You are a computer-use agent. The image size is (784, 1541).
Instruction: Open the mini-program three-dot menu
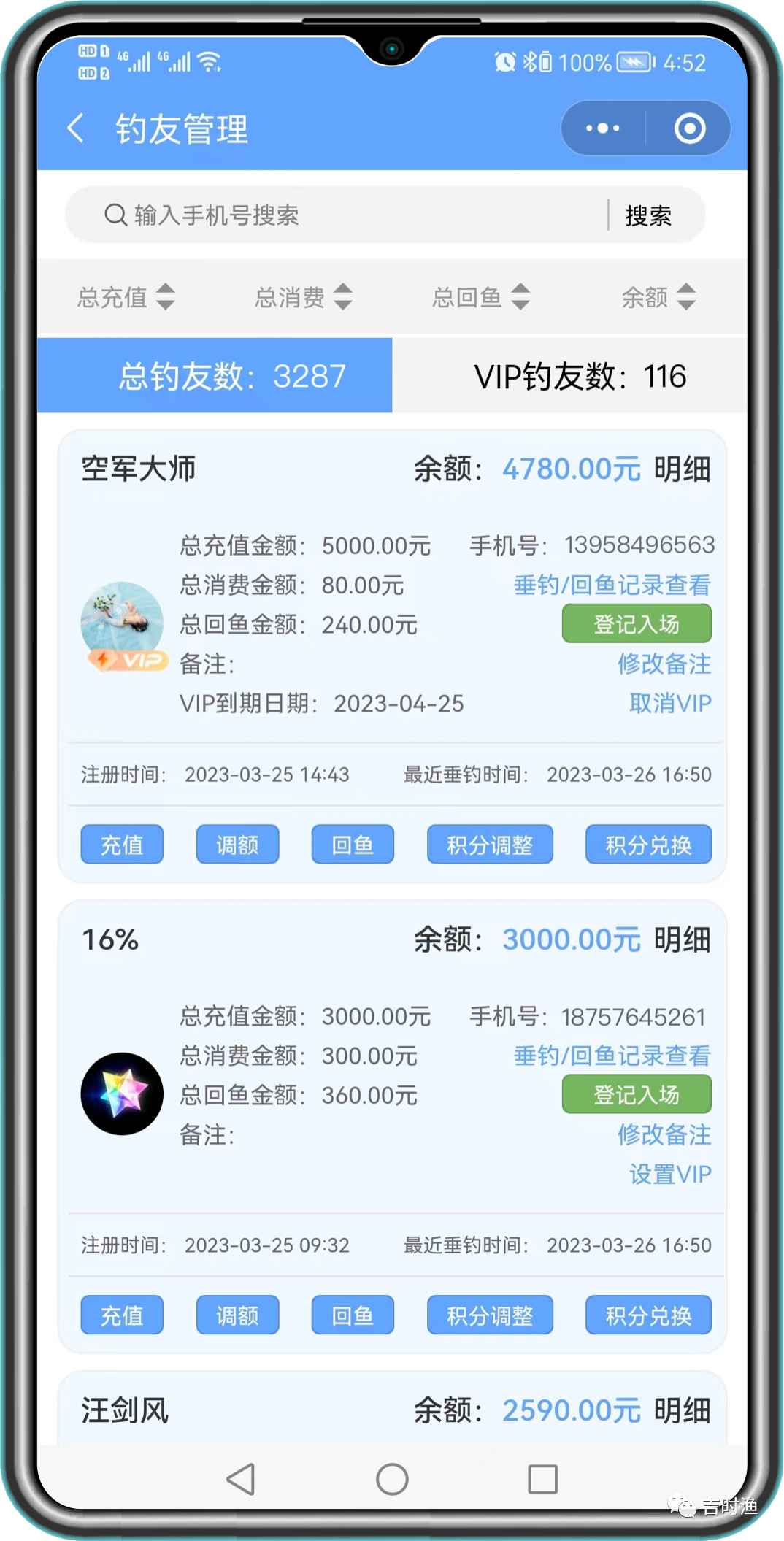coord(603,128)
